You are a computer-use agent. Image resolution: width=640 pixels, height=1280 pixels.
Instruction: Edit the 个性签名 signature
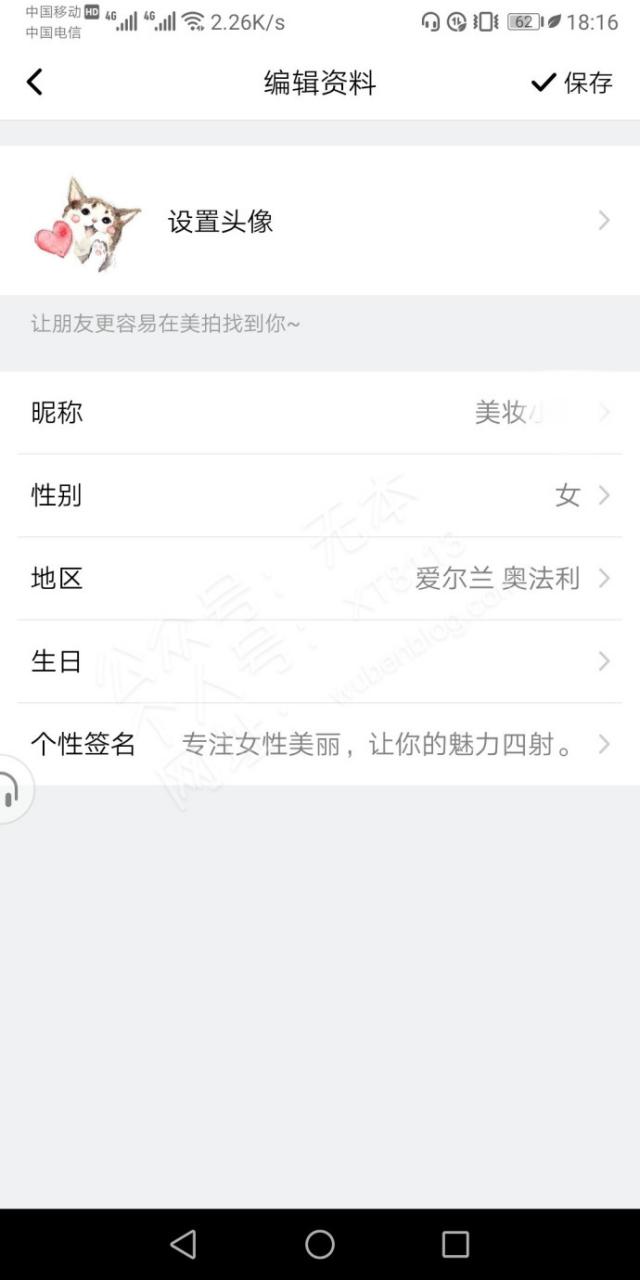click(x=320, y=744)
